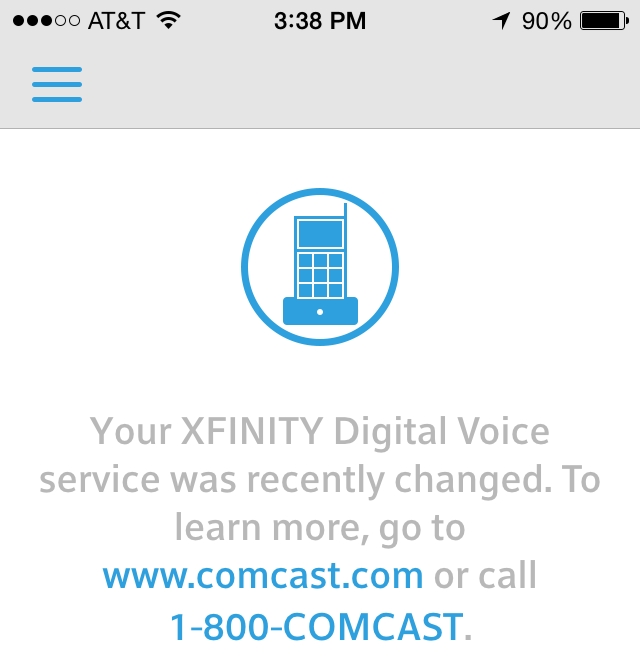This screenshot has height=660, width=640.
Task: Open the hamburger navigation menu
Action: 57,85
